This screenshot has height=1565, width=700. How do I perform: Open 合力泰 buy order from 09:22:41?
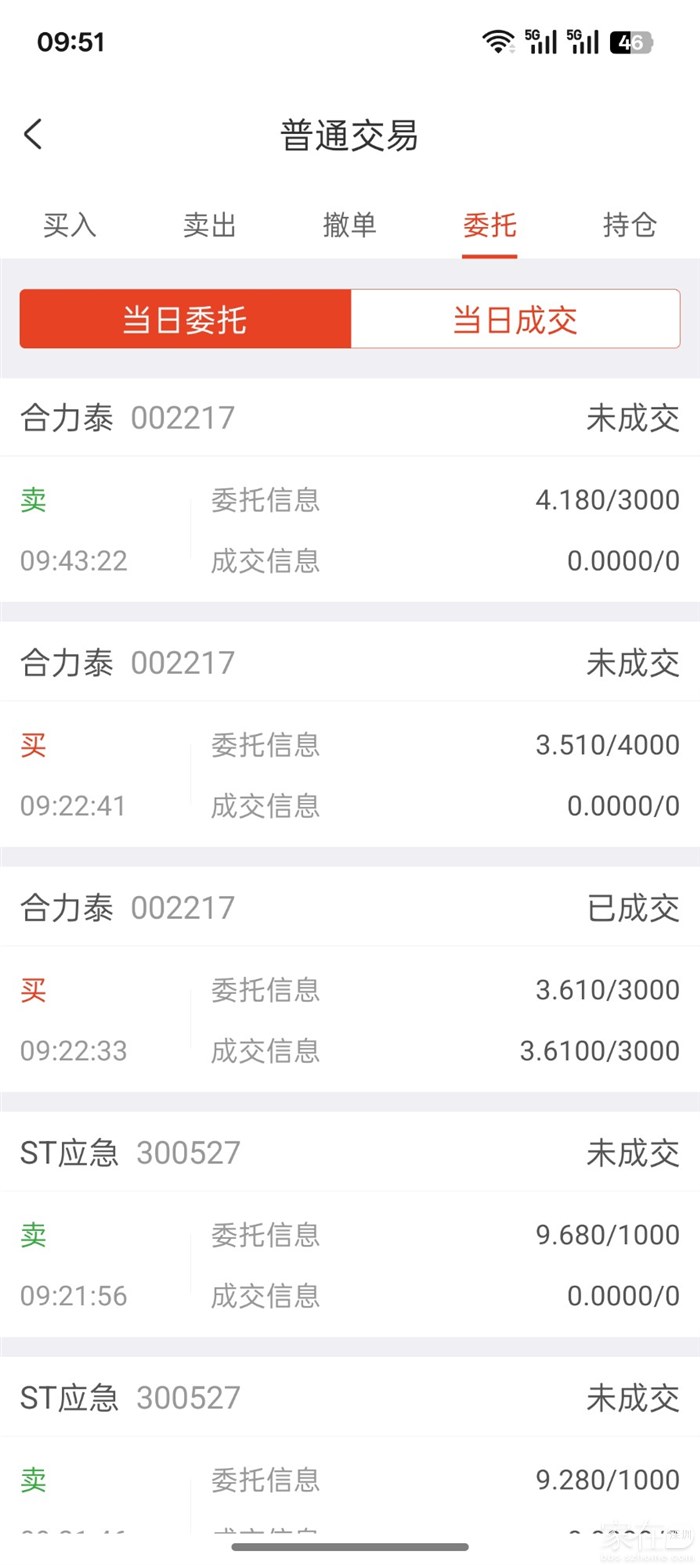click(x=350, y=735)
